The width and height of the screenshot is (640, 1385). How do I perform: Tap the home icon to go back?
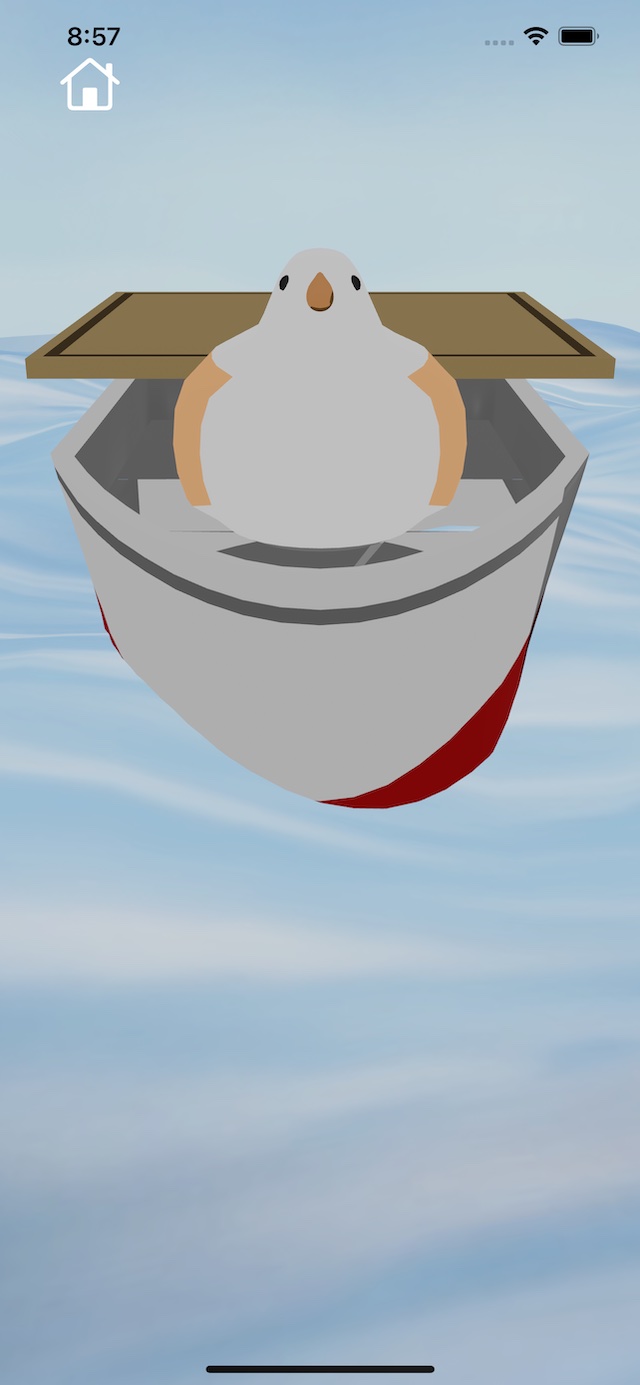point(90,85)
